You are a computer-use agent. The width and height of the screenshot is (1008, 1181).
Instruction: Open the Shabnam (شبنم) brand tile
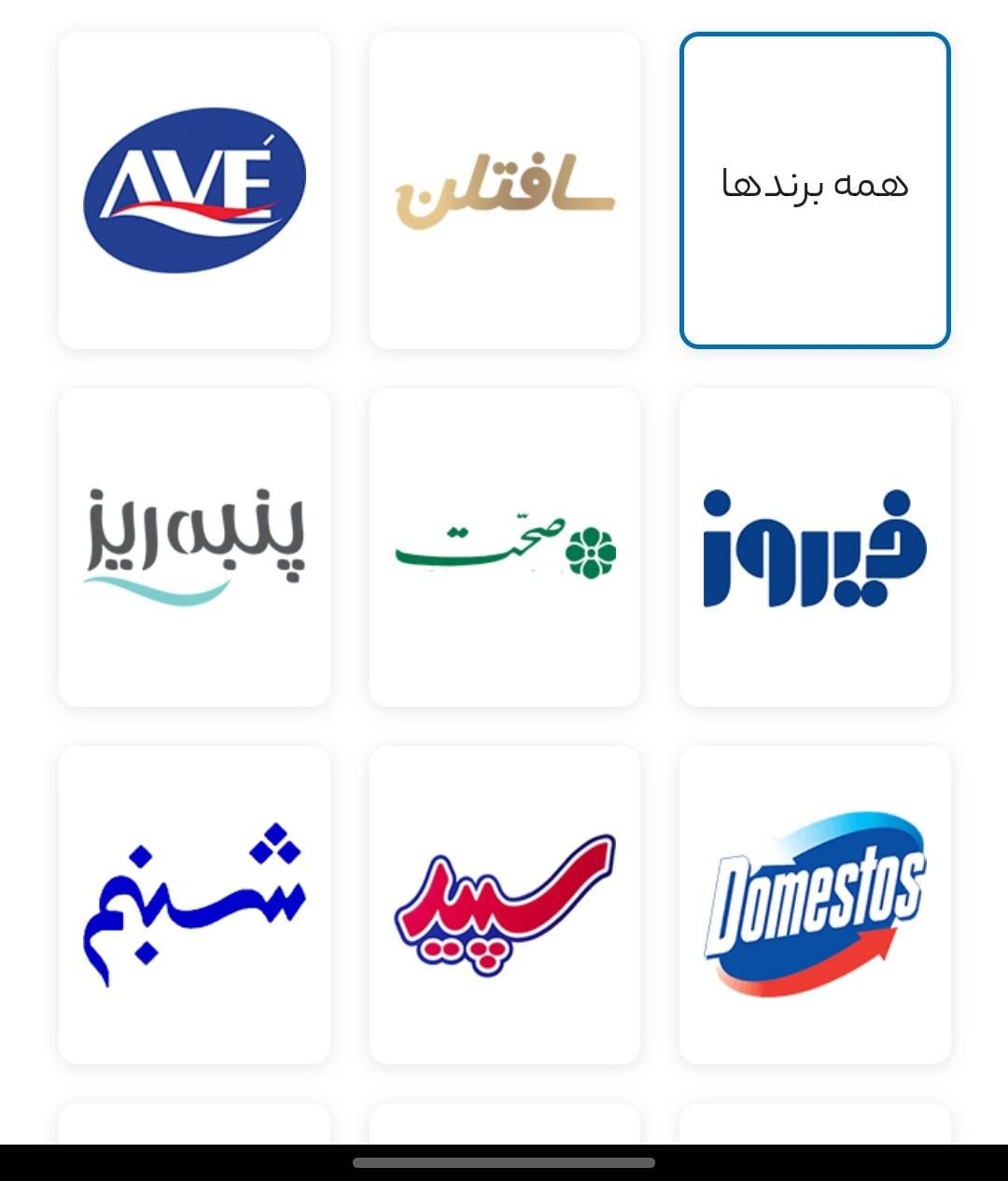pos(194,905)
